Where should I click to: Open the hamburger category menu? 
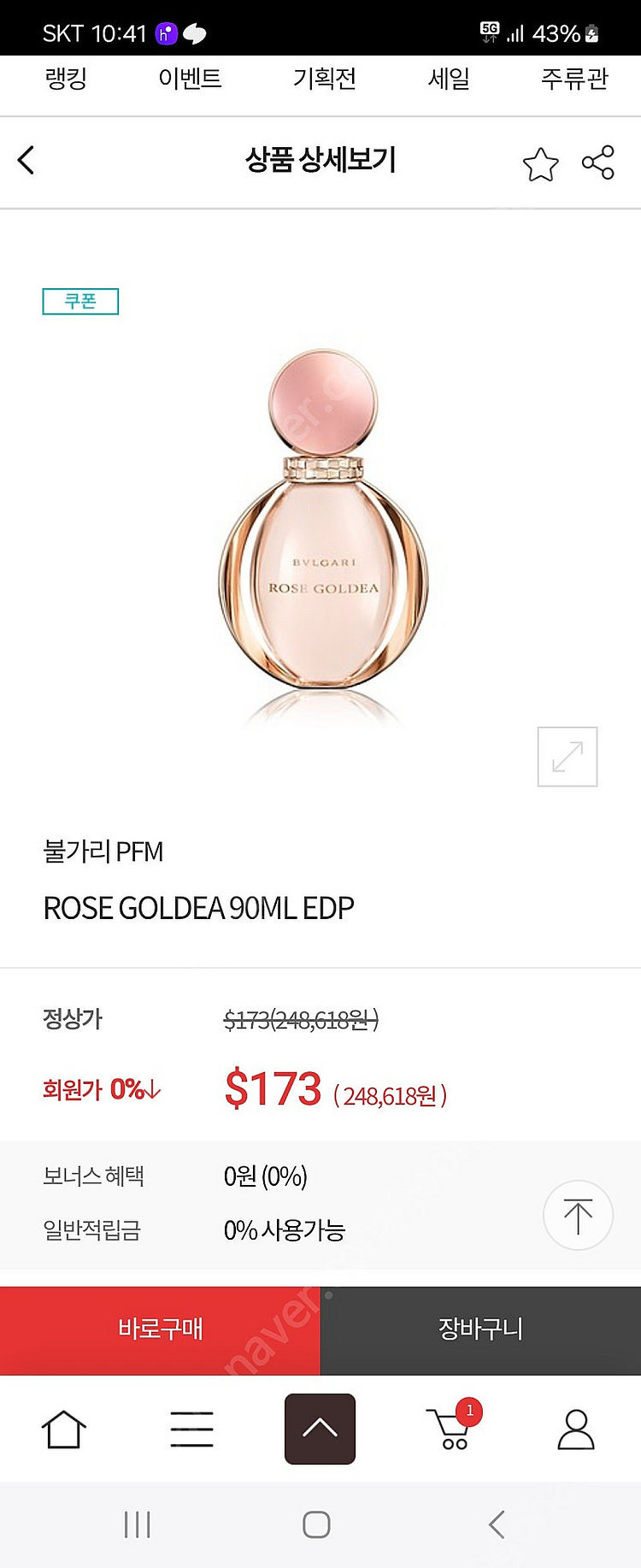click(191, 1429)
